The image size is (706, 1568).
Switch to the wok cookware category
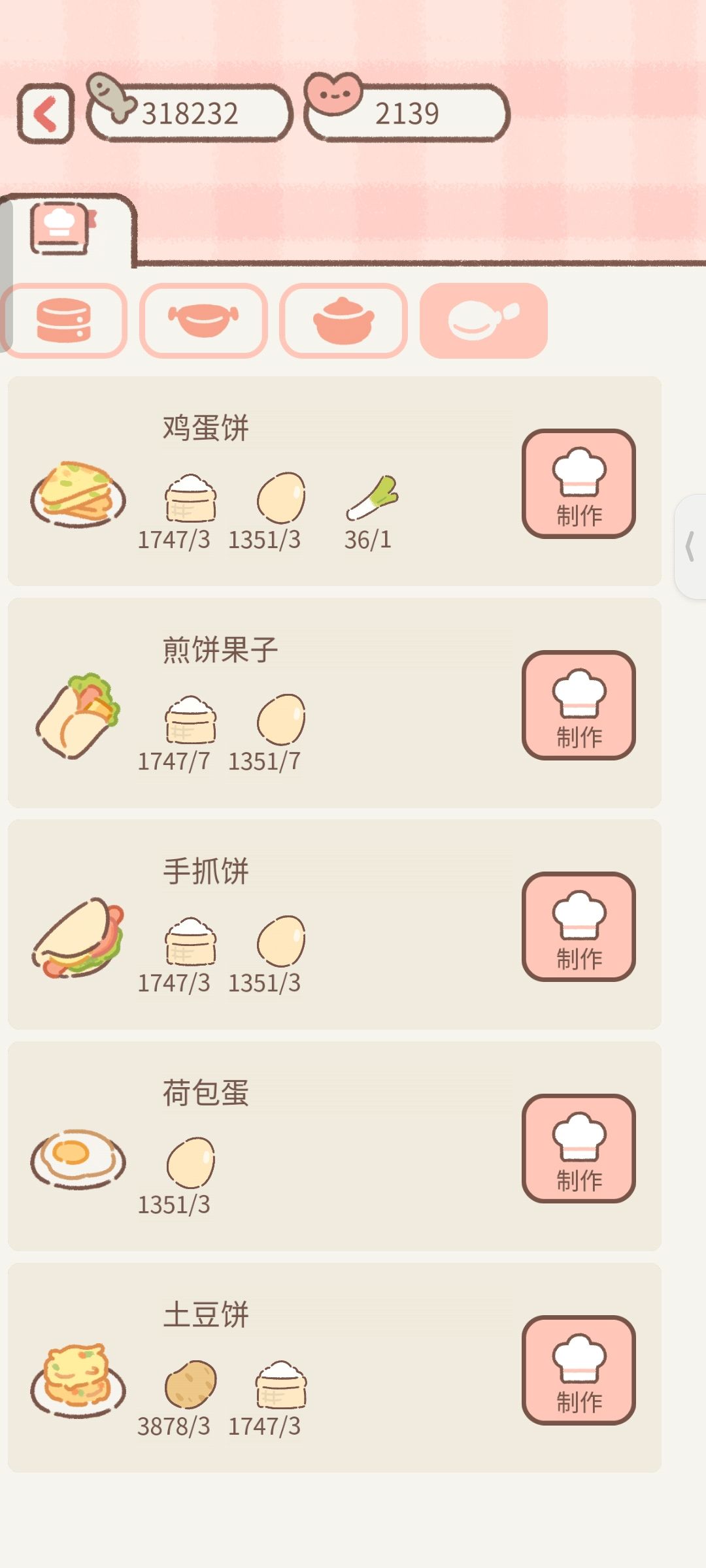coord(203,320)
